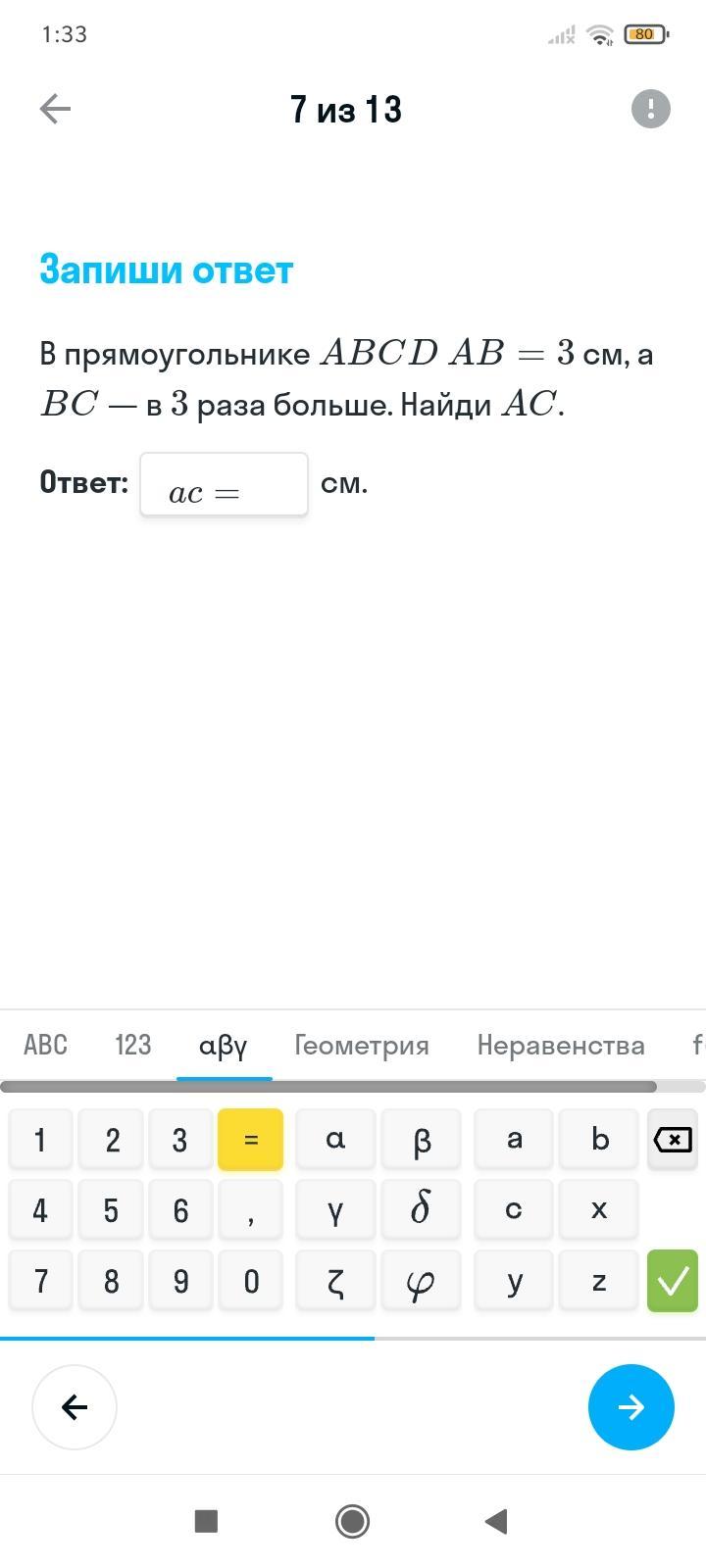The image size is (706, 1568).
Task: Switch to the ABC keyboard tab
Action: [45, 1045]
